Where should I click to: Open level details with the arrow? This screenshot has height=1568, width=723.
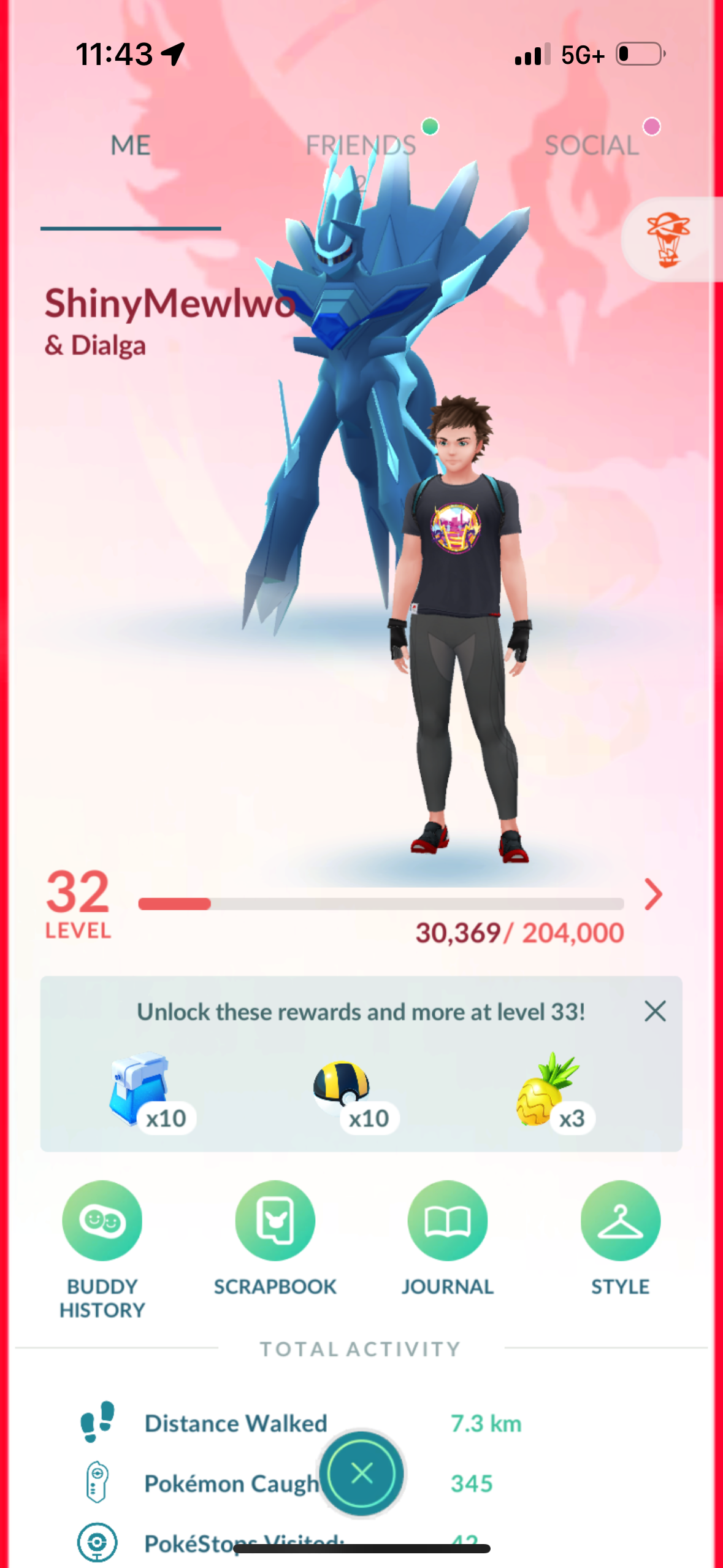click(654, 894)
